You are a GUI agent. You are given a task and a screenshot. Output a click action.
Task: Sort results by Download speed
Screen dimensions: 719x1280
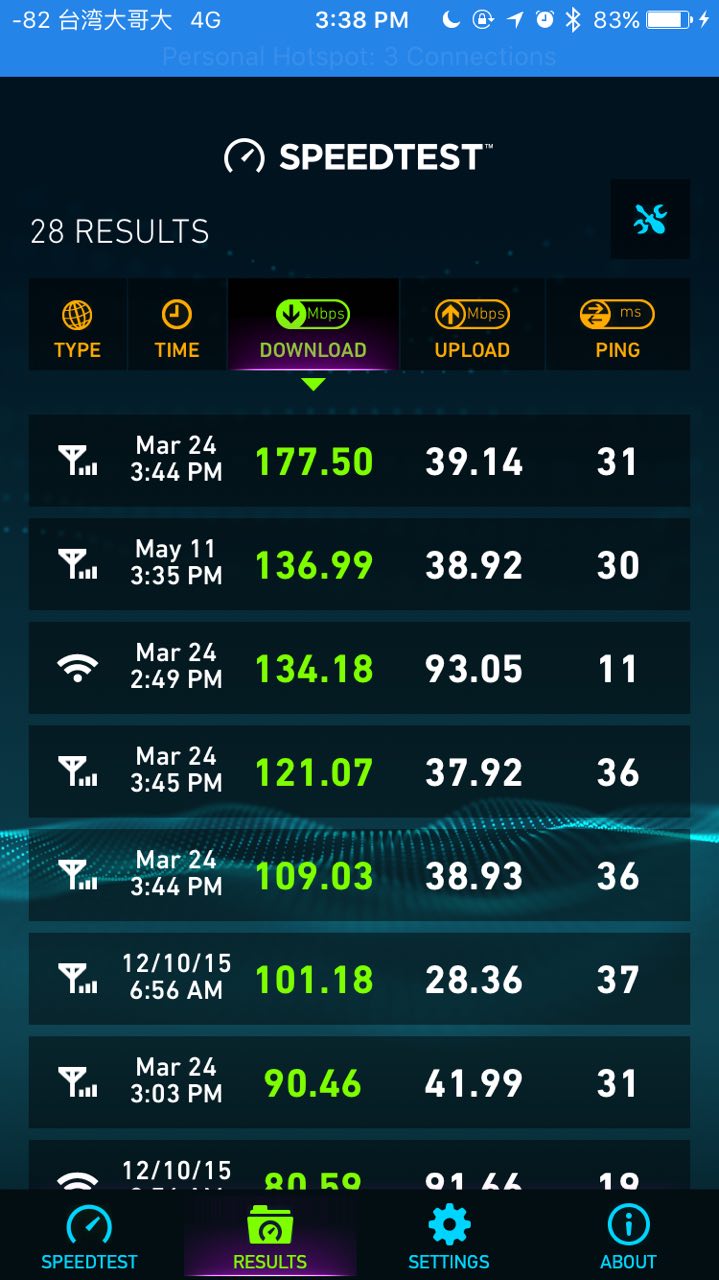point(313,329)
